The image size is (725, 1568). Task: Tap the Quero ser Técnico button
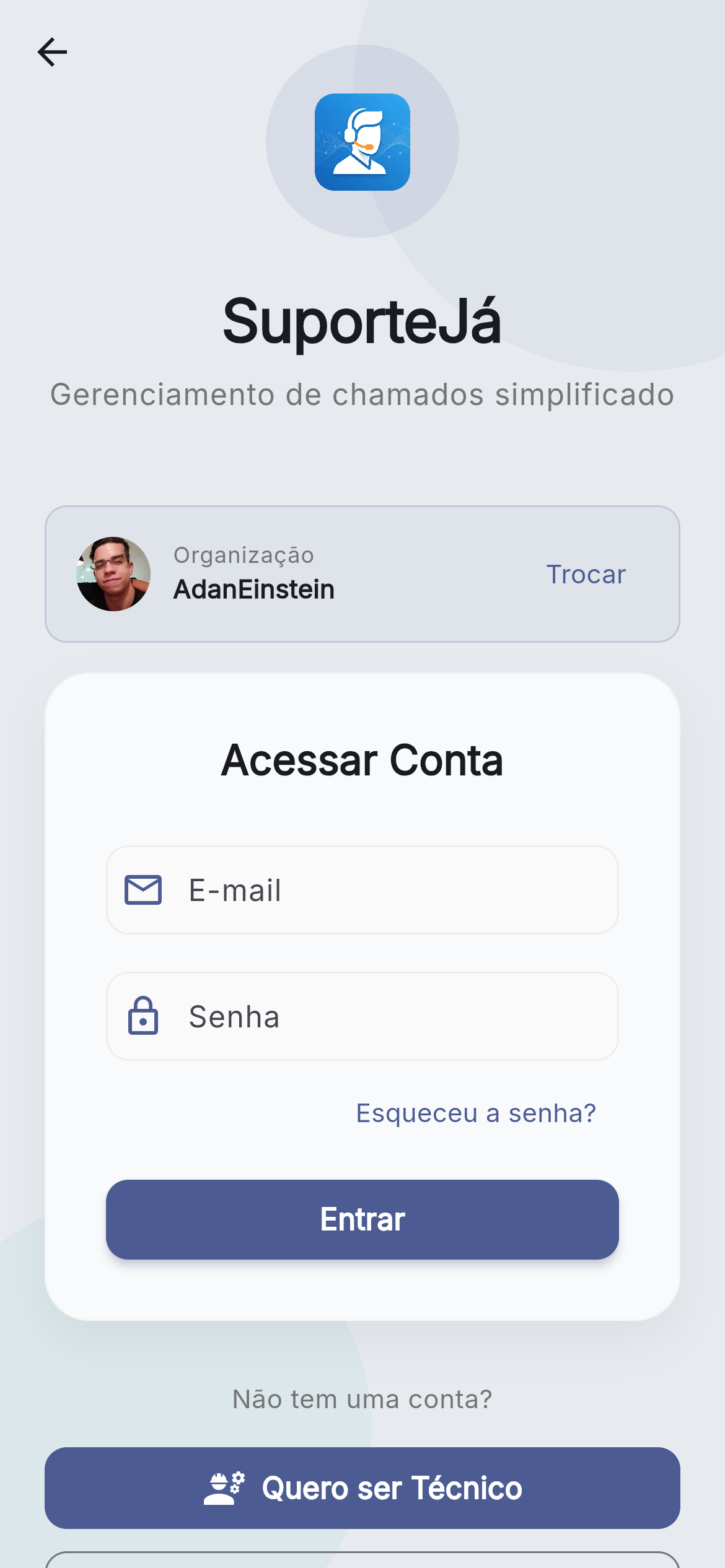(x=362, y=1489)
